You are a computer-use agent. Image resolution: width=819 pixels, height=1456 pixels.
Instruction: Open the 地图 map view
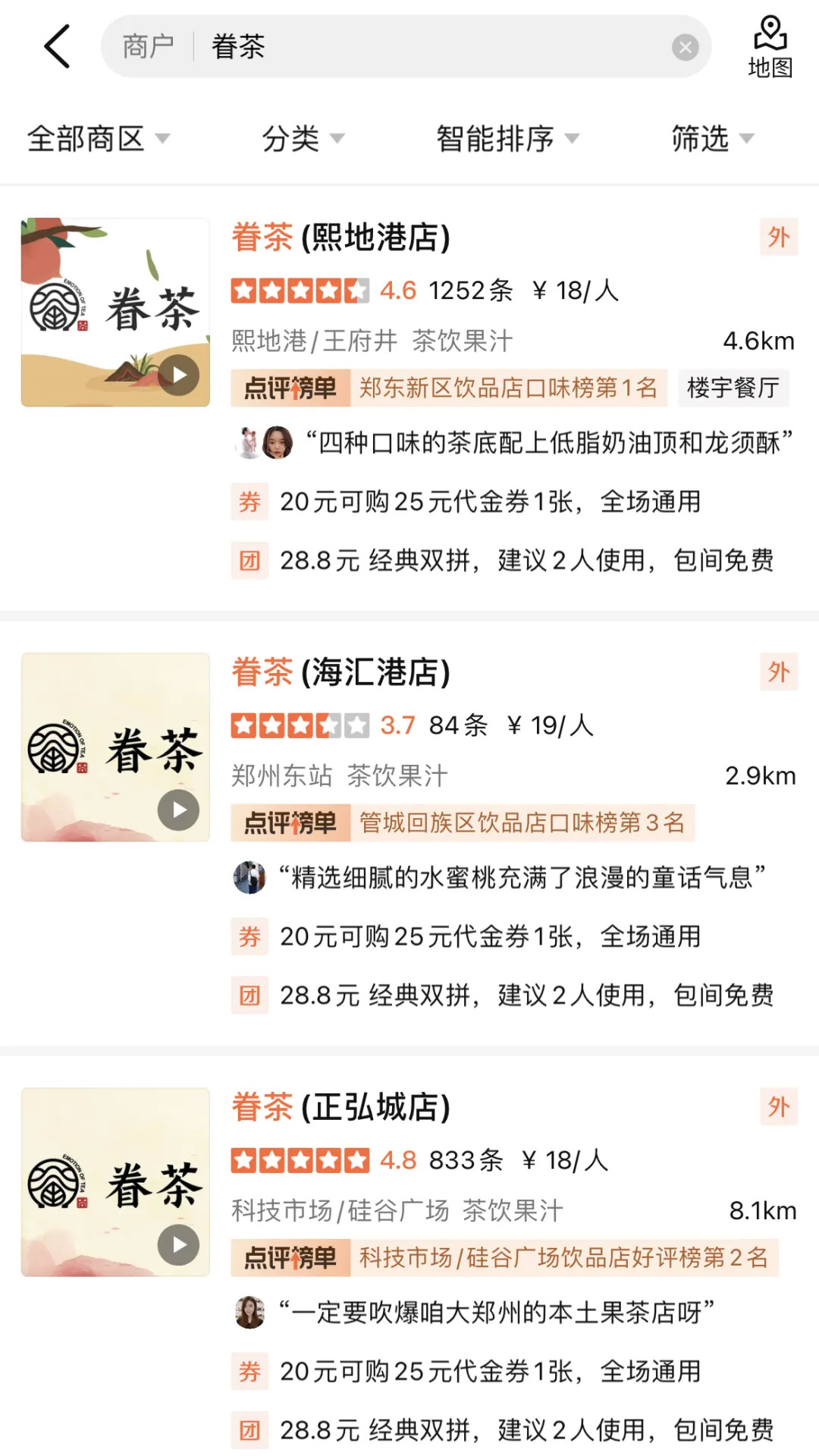(x=770, y=47)
